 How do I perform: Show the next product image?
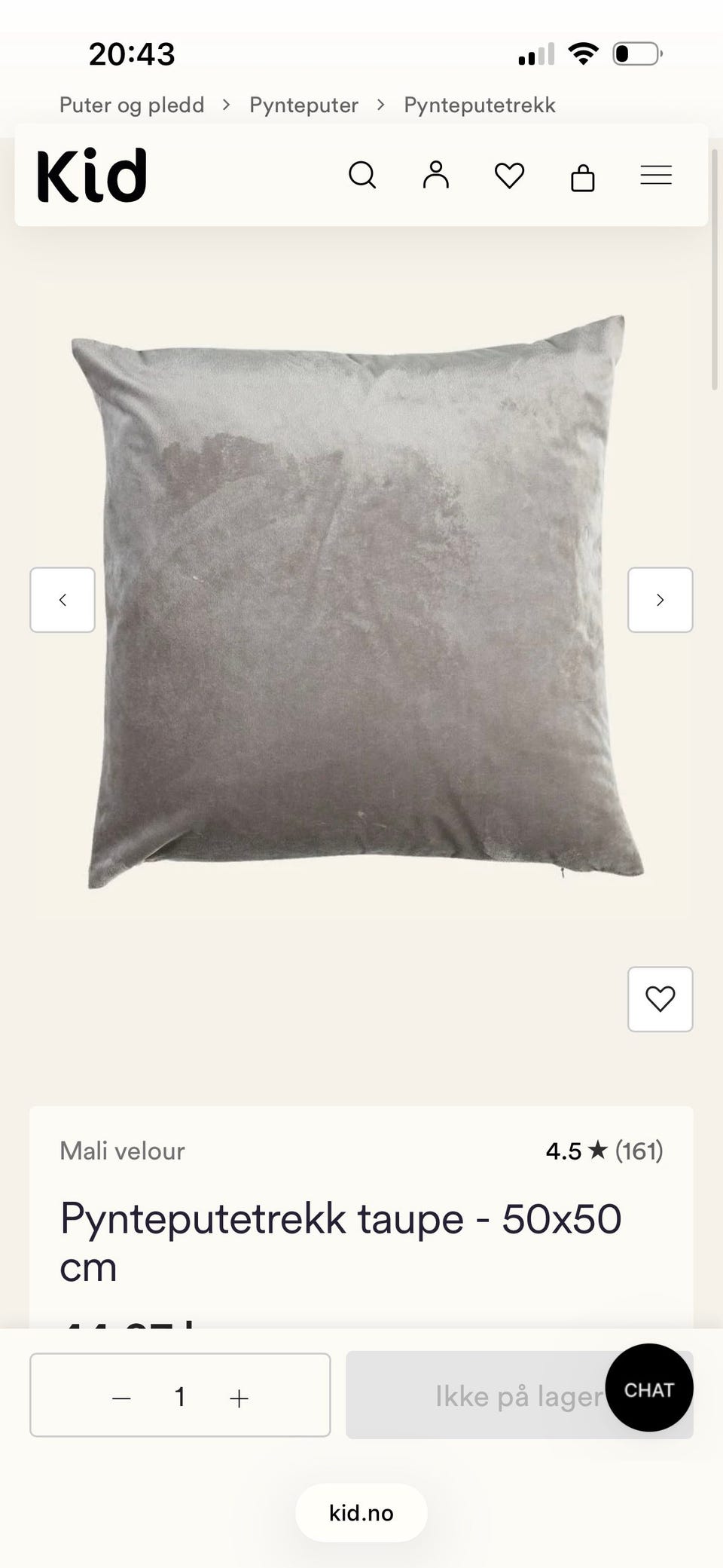(x=660, y=600)
